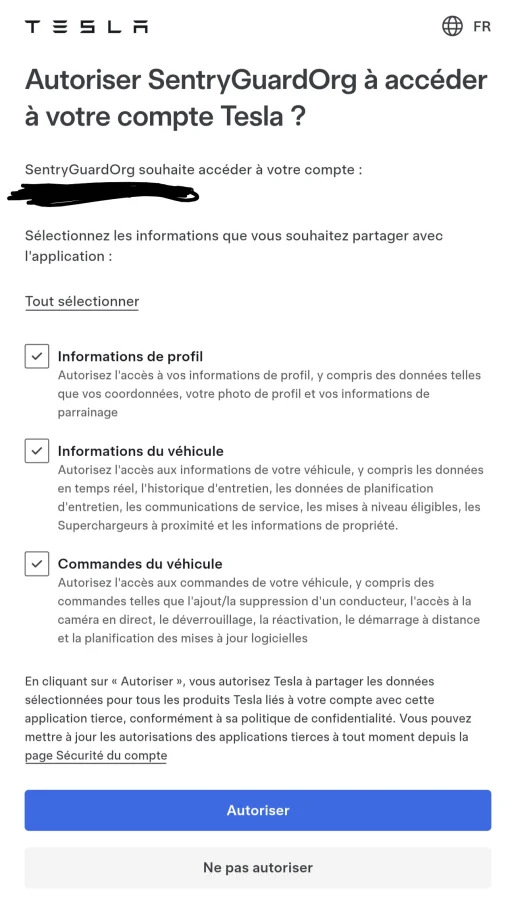
Task: Tap the Tout sélectionner link
Action: (82, 302)
